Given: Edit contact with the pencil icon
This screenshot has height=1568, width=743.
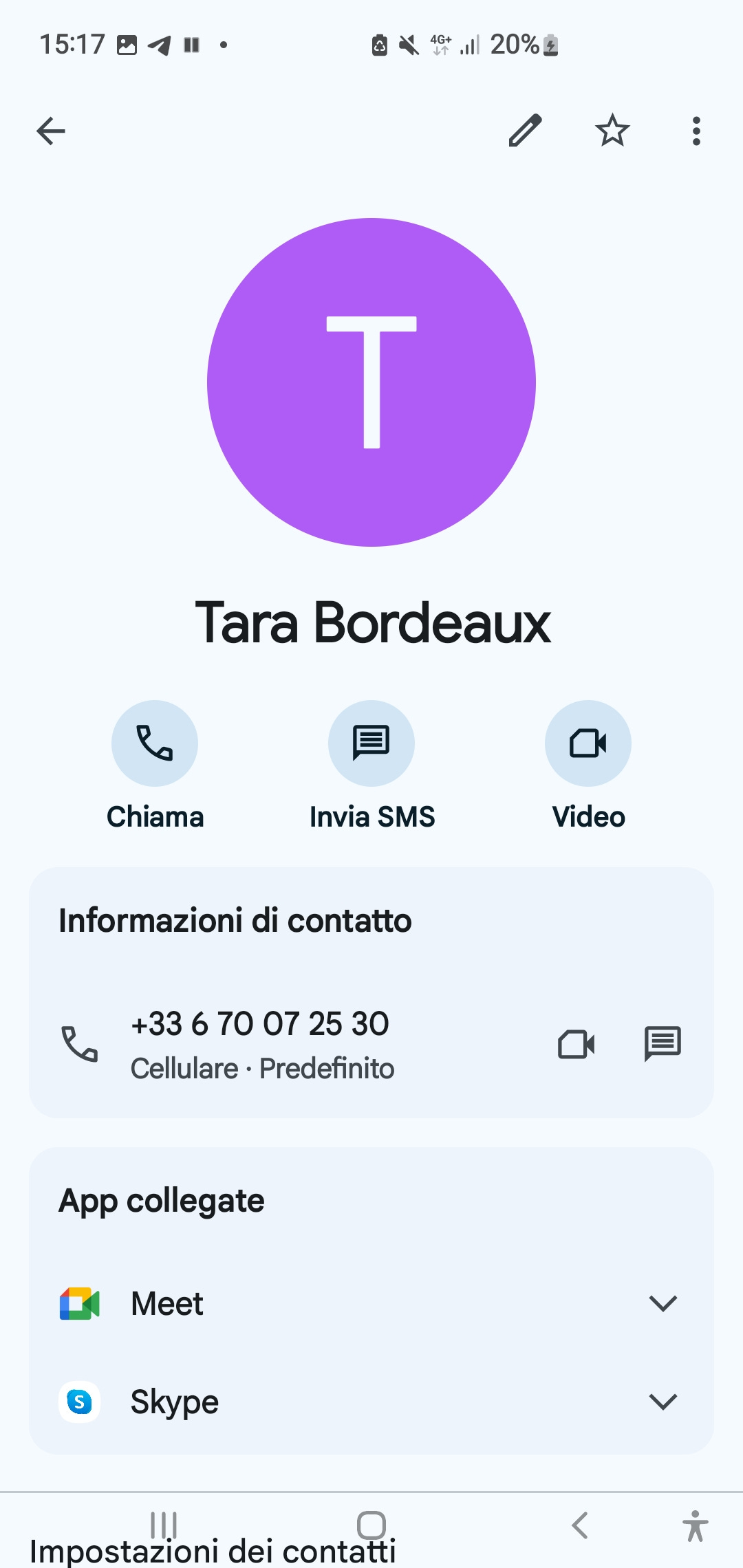Looking at the screenshot, I should coord(526,131).
